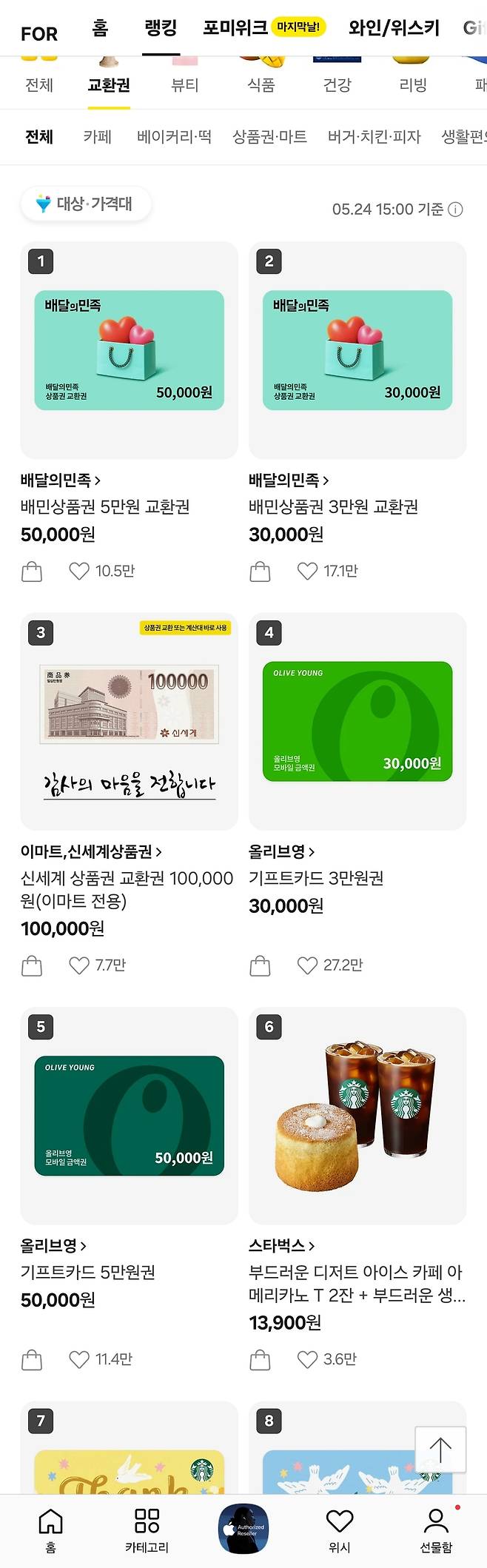Like the 스타벅스 디저트 아이스 카페 set
487x1568 pixels.
(307, 1359)
